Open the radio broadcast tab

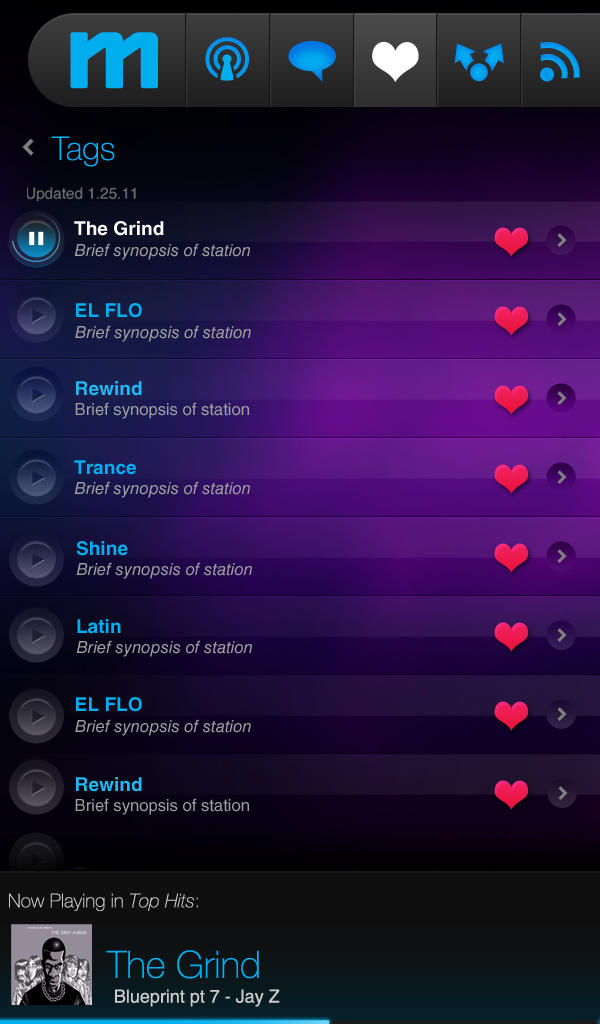tap(227, 61)
